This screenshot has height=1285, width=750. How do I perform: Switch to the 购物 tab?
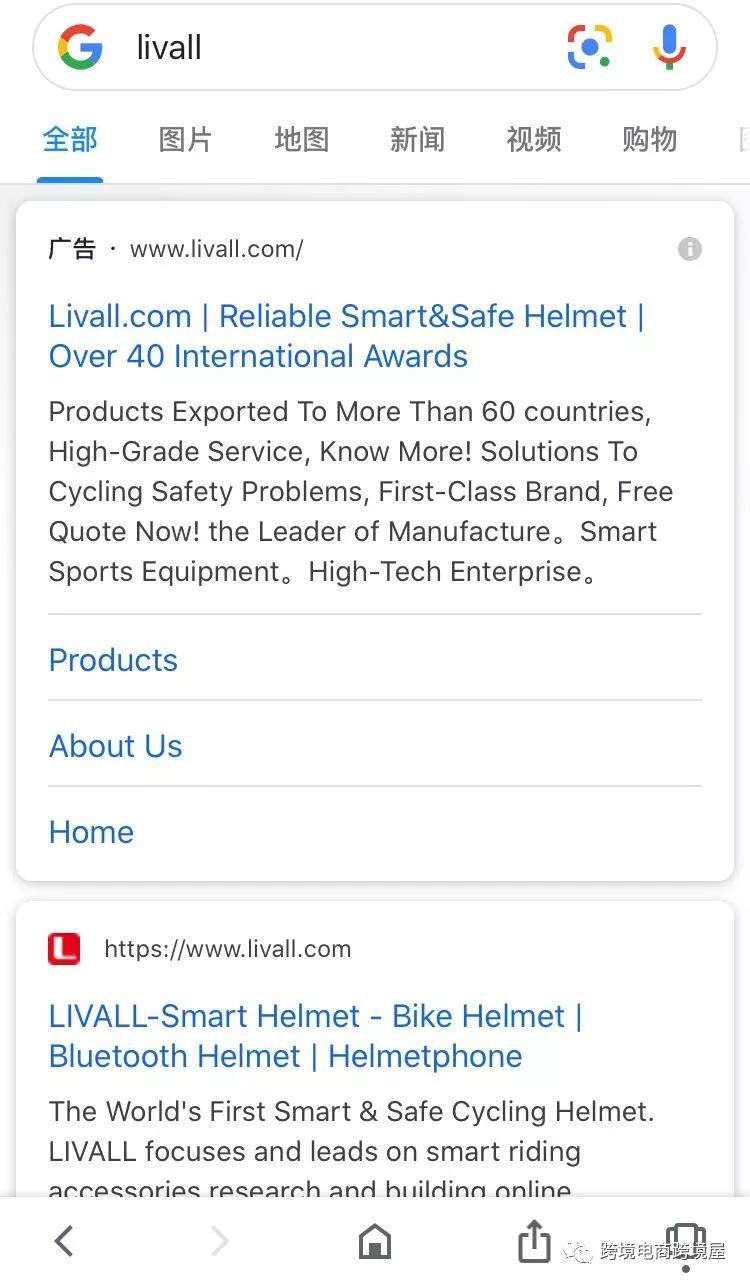click(x=649, y=139)
